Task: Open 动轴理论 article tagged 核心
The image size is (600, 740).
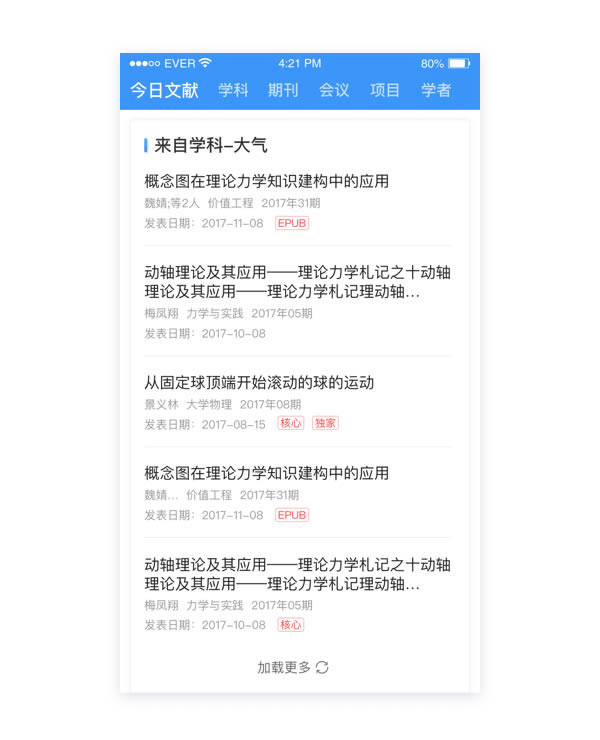Action: click(x=297, y=574)
